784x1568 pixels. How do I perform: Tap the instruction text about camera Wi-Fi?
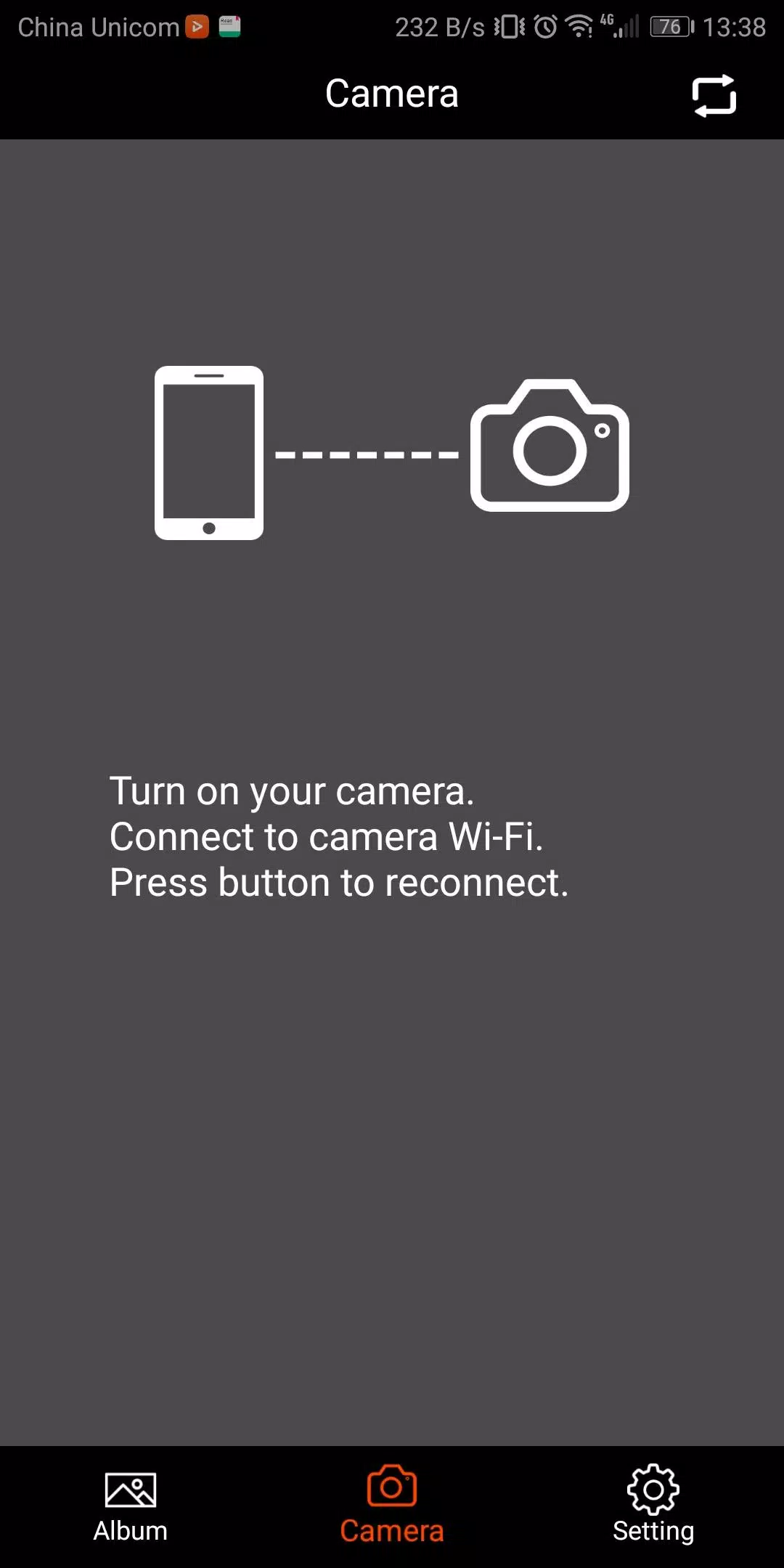coord(338,836)
